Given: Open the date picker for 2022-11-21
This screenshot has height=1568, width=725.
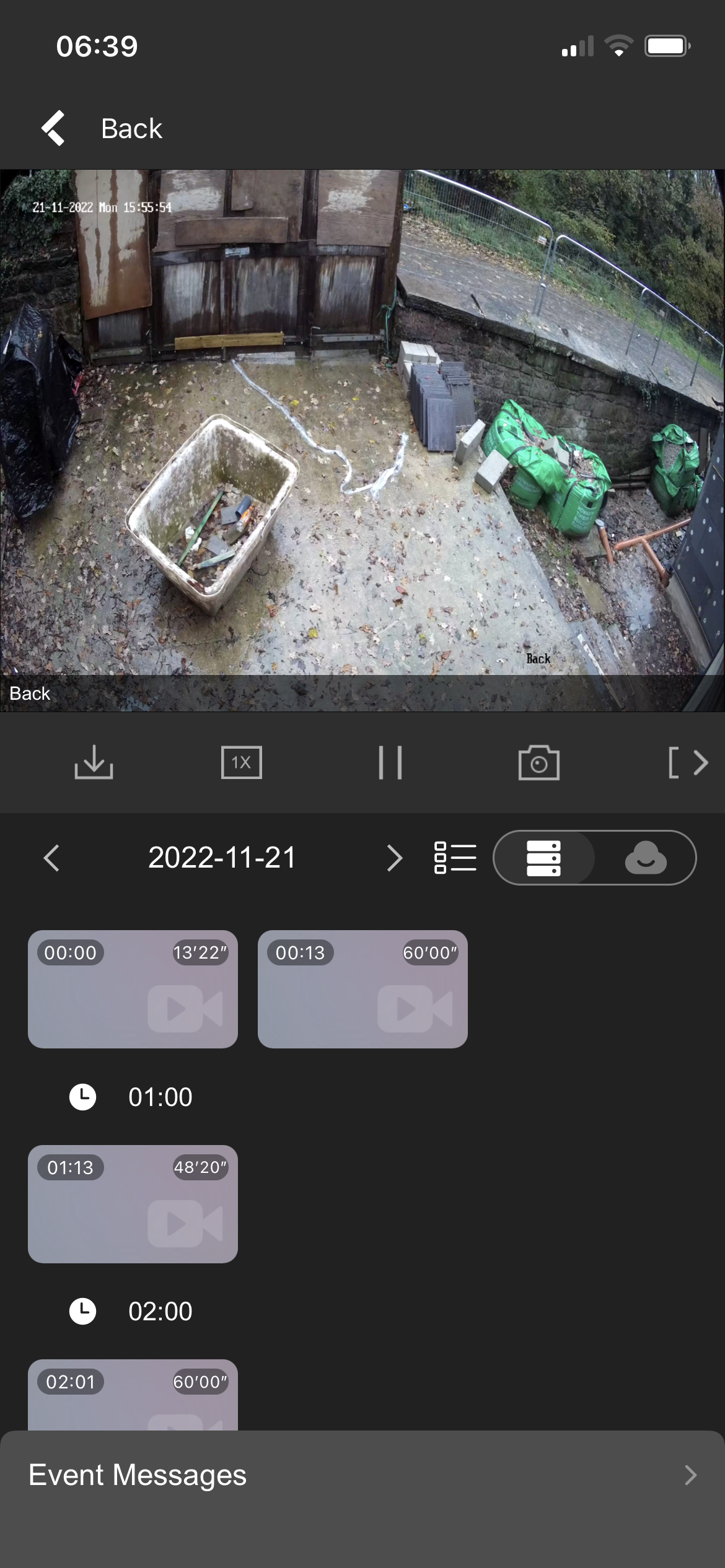Looking at the screenshot, I should pyautogui.click(x=222, y=858).
